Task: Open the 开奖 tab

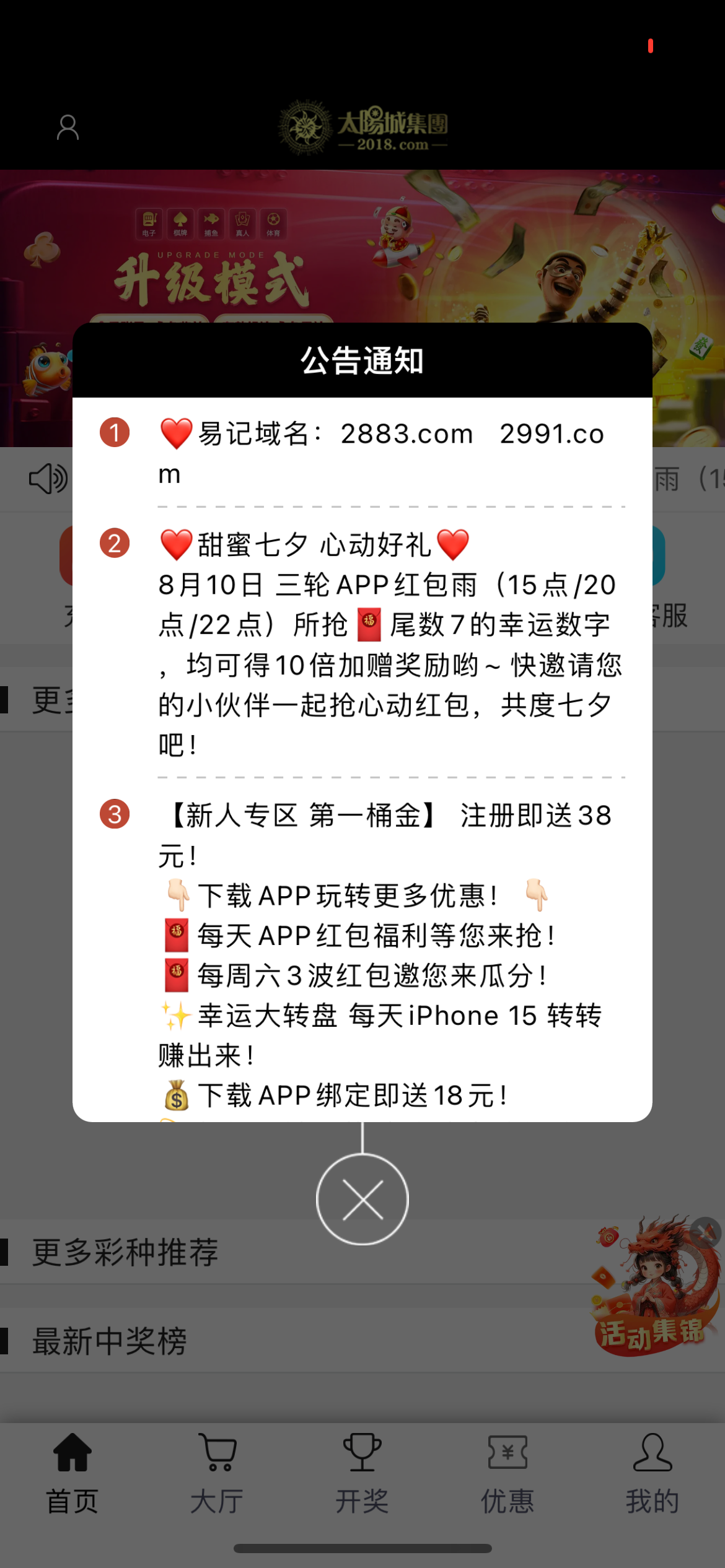Action: point(362,1474)
